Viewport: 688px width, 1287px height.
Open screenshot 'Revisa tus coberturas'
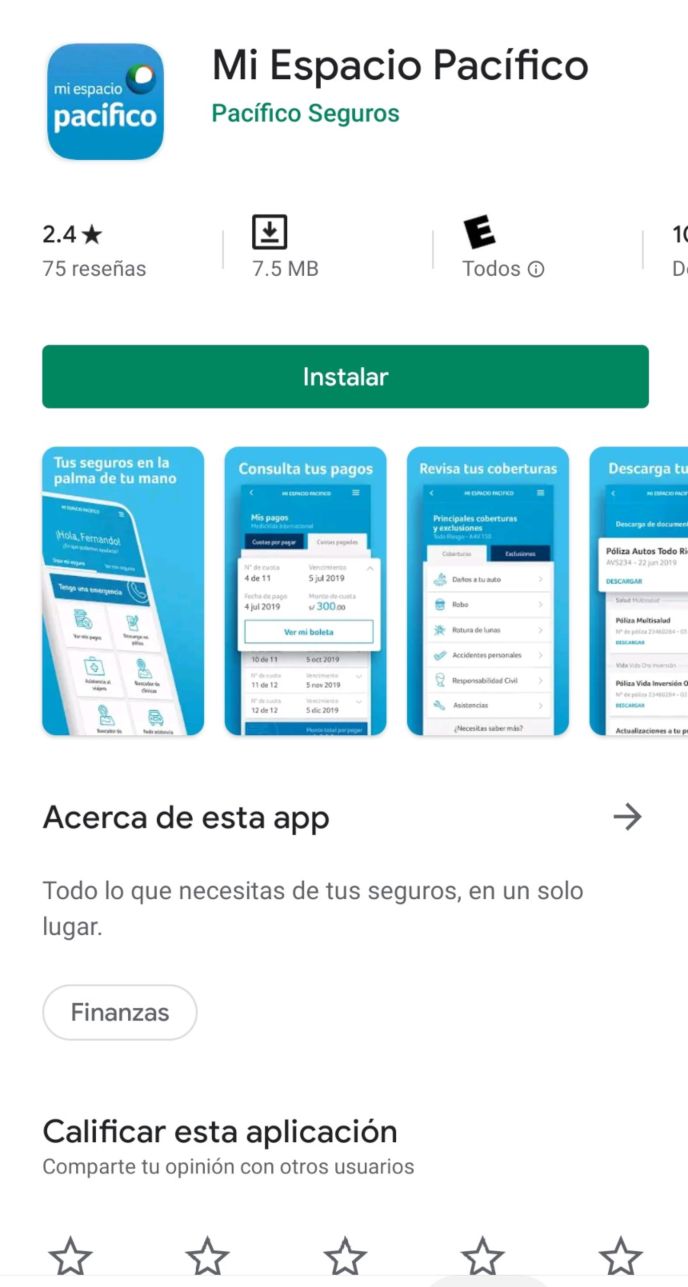pos(488,590)
